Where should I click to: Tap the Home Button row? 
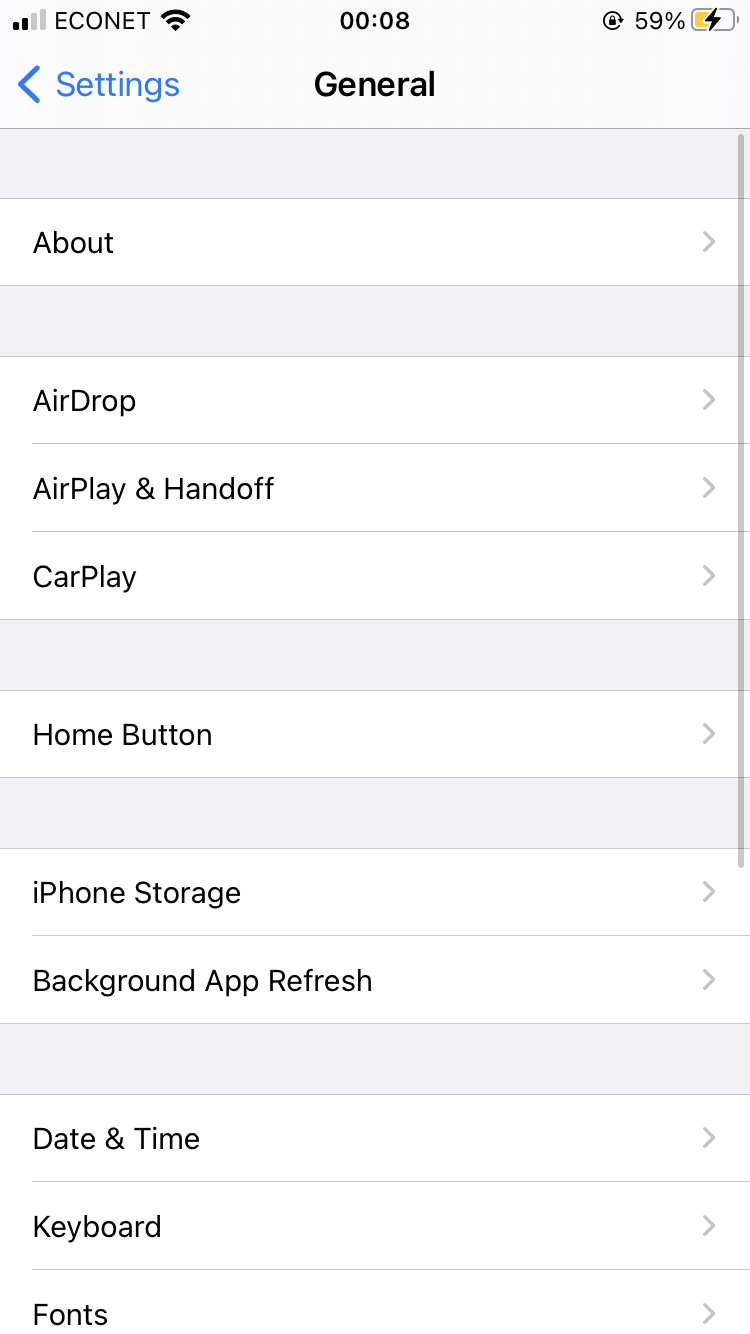click(x=375, y=734)
